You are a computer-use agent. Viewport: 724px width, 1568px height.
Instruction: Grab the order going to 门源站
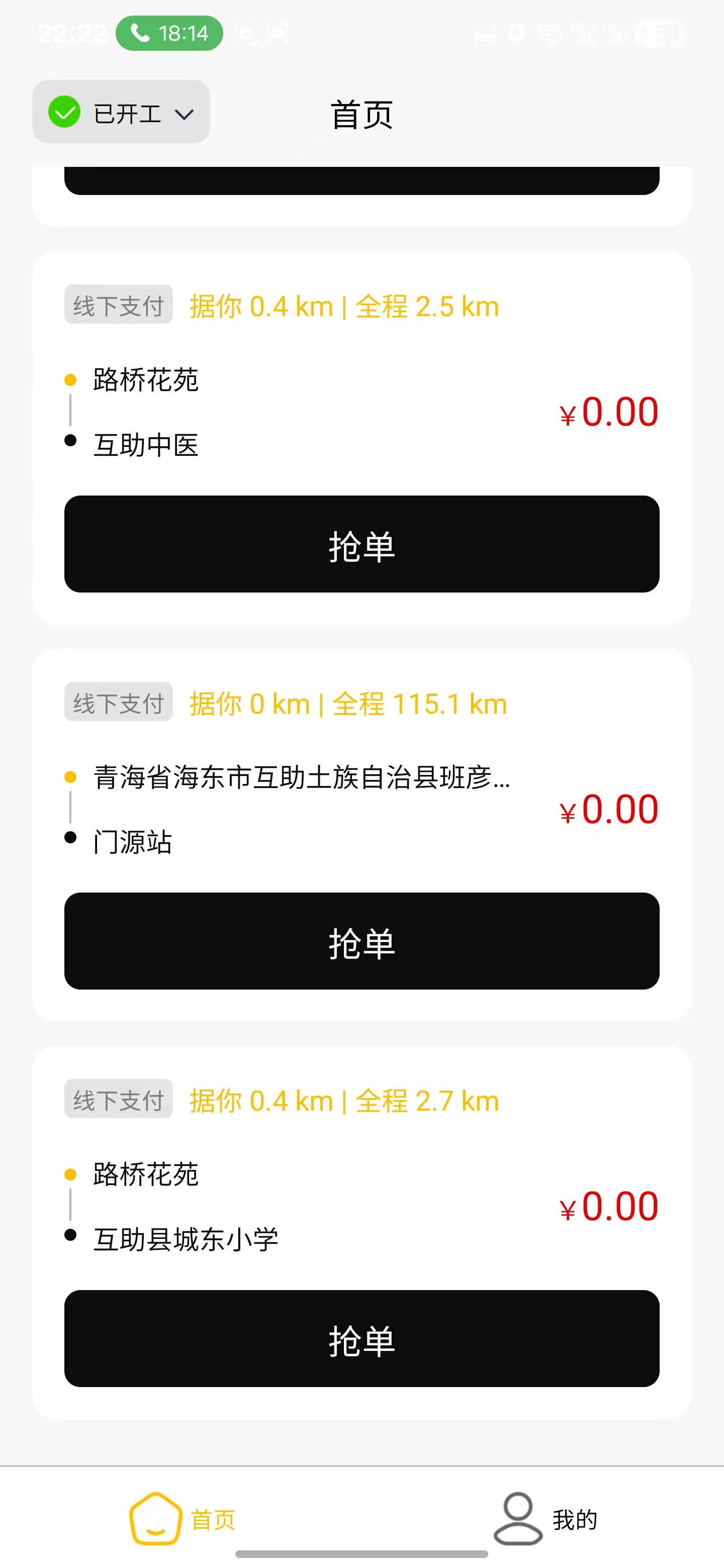pyautogui.click(x=361, y=941)
